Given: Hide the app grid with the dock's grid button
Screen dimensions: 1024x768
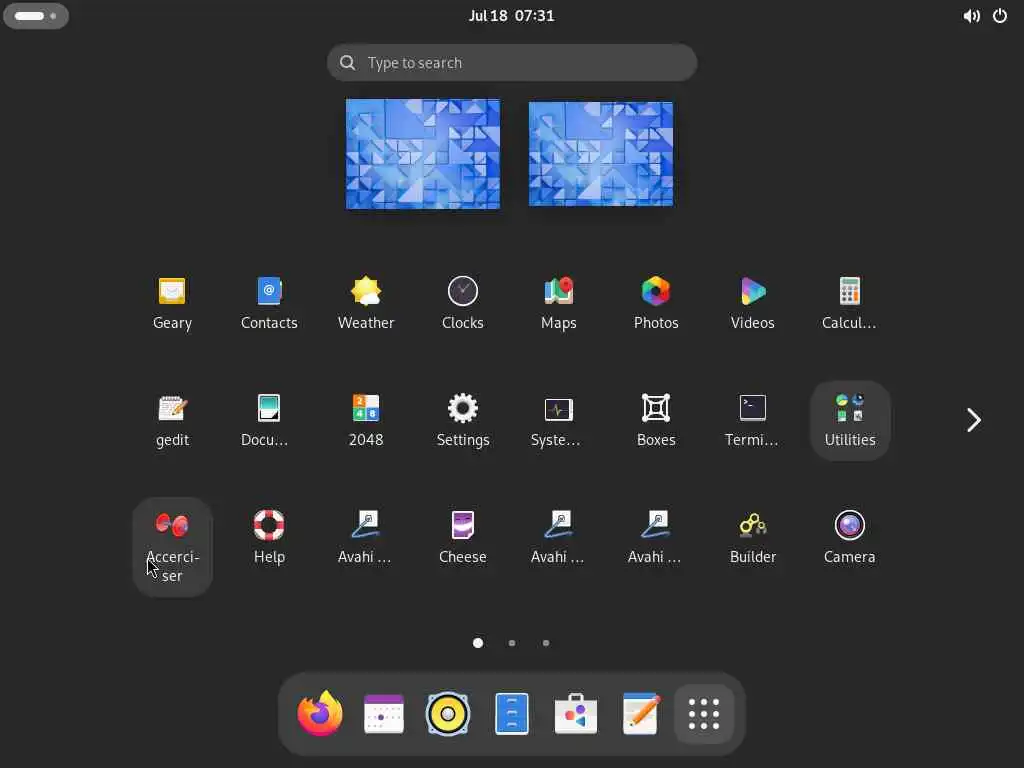Looking at the screenshot, I should tap(704, 714).
